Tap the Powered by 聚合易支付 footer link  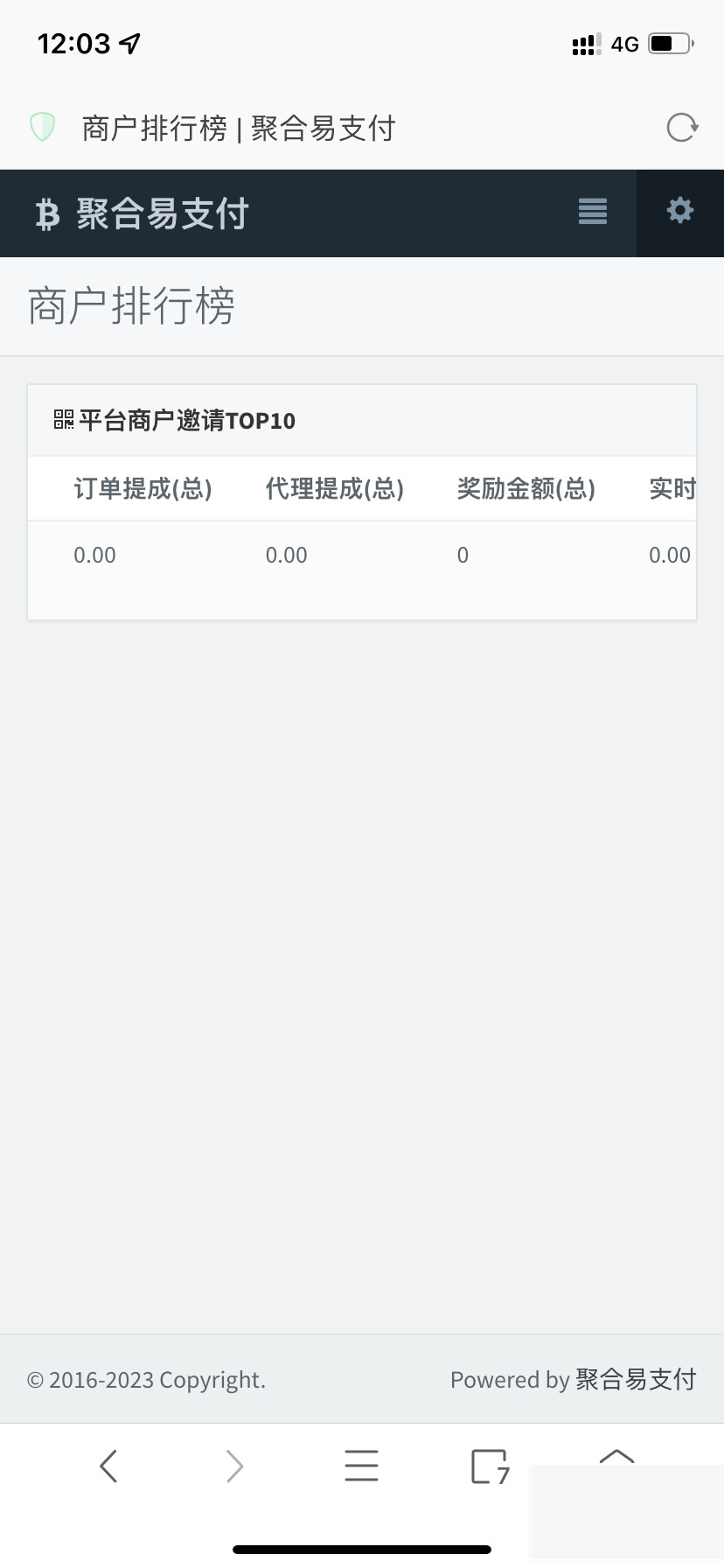pyautogui.click(x=573, y=1379)
